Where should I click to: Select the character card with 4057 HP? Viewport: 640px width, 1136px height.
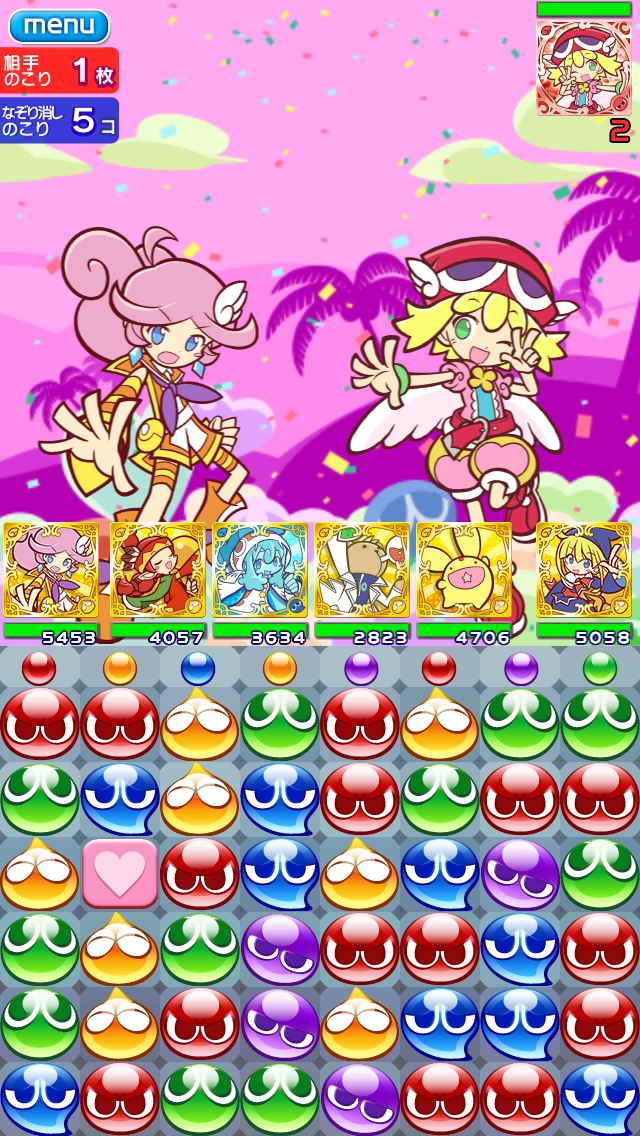pyautogui.click(x=158, y=570)
